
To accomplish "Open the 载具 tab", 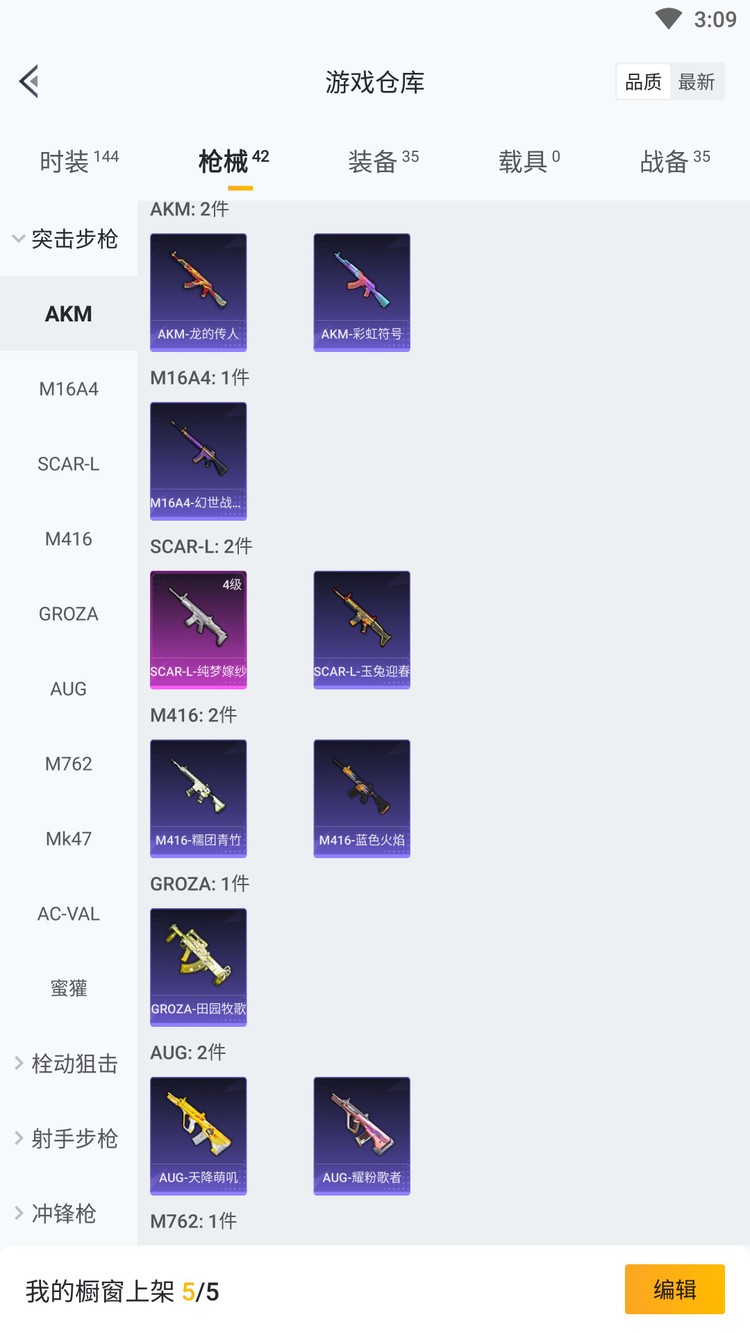I will (528, 161).
